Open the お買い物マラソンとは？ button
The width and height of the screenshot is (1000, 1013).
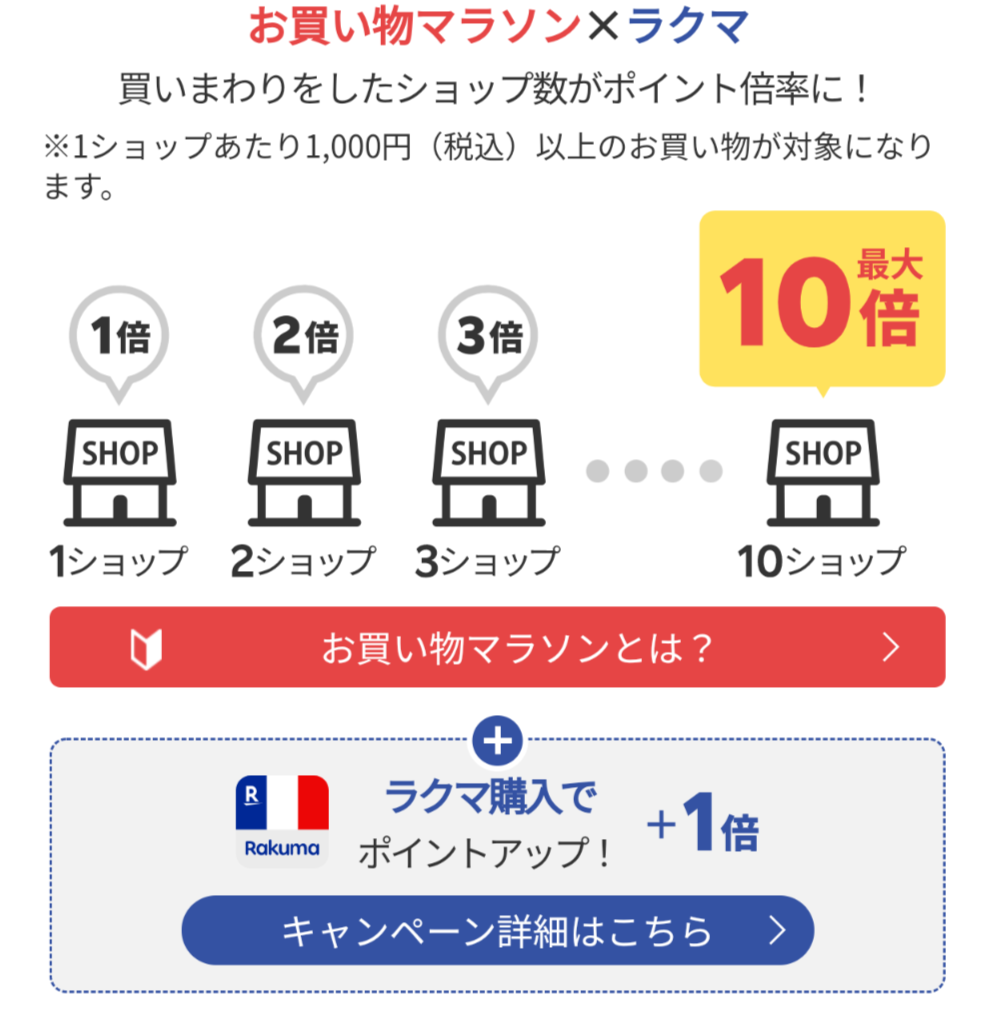(x=497, y=648)
